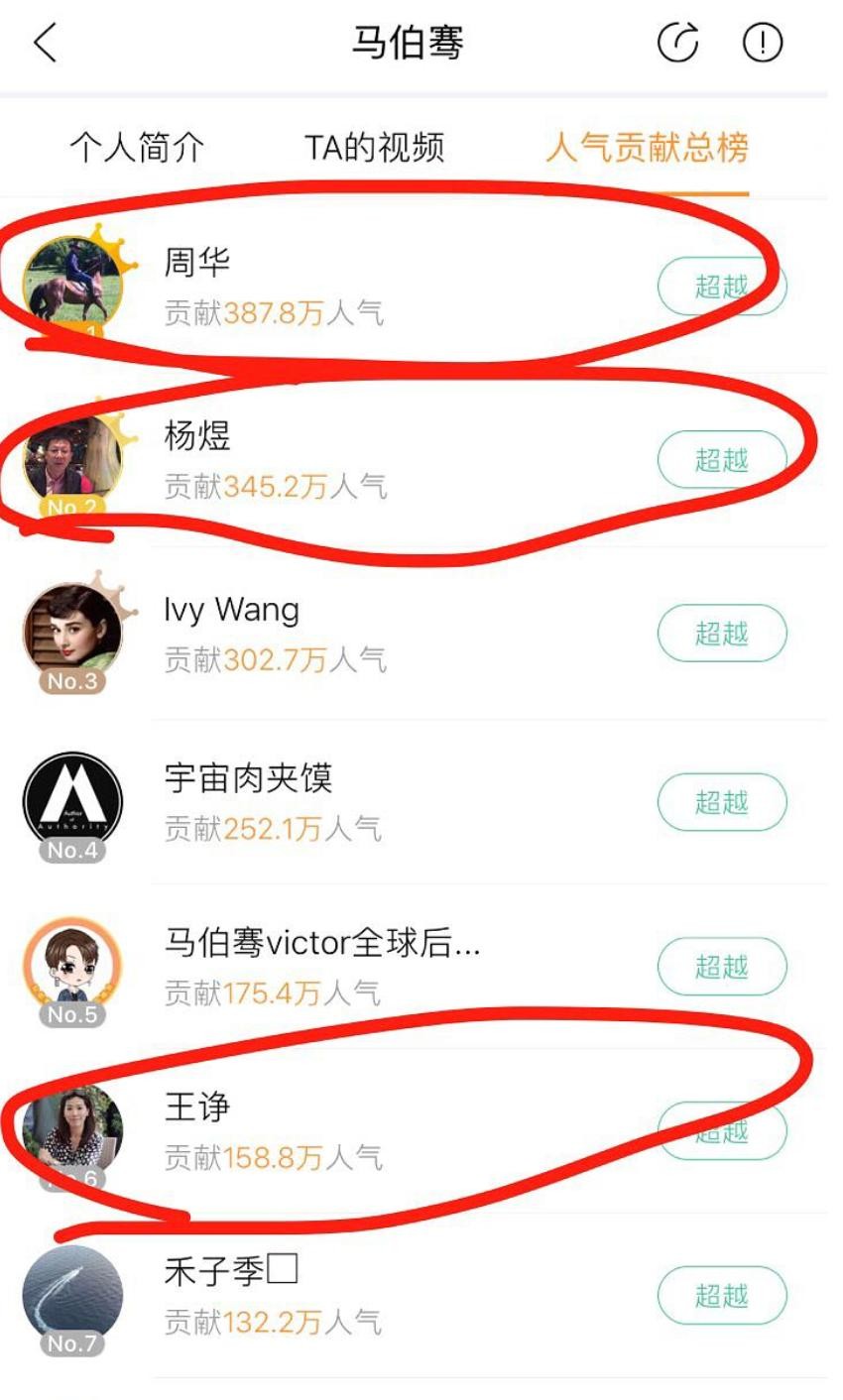Open the info exclamation icon
Image resolution: width=843 pixels, height=1400 pixels.
click(763, 44)
